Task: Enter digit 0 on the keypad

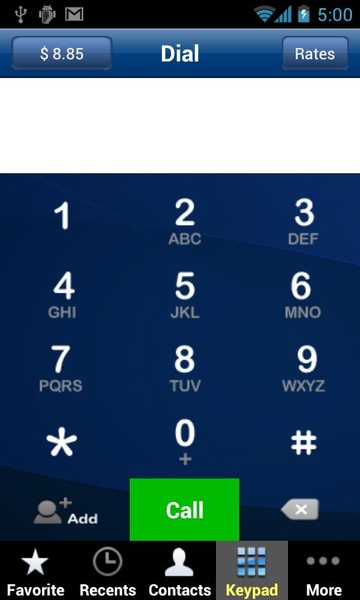Action: pos(185,442)
